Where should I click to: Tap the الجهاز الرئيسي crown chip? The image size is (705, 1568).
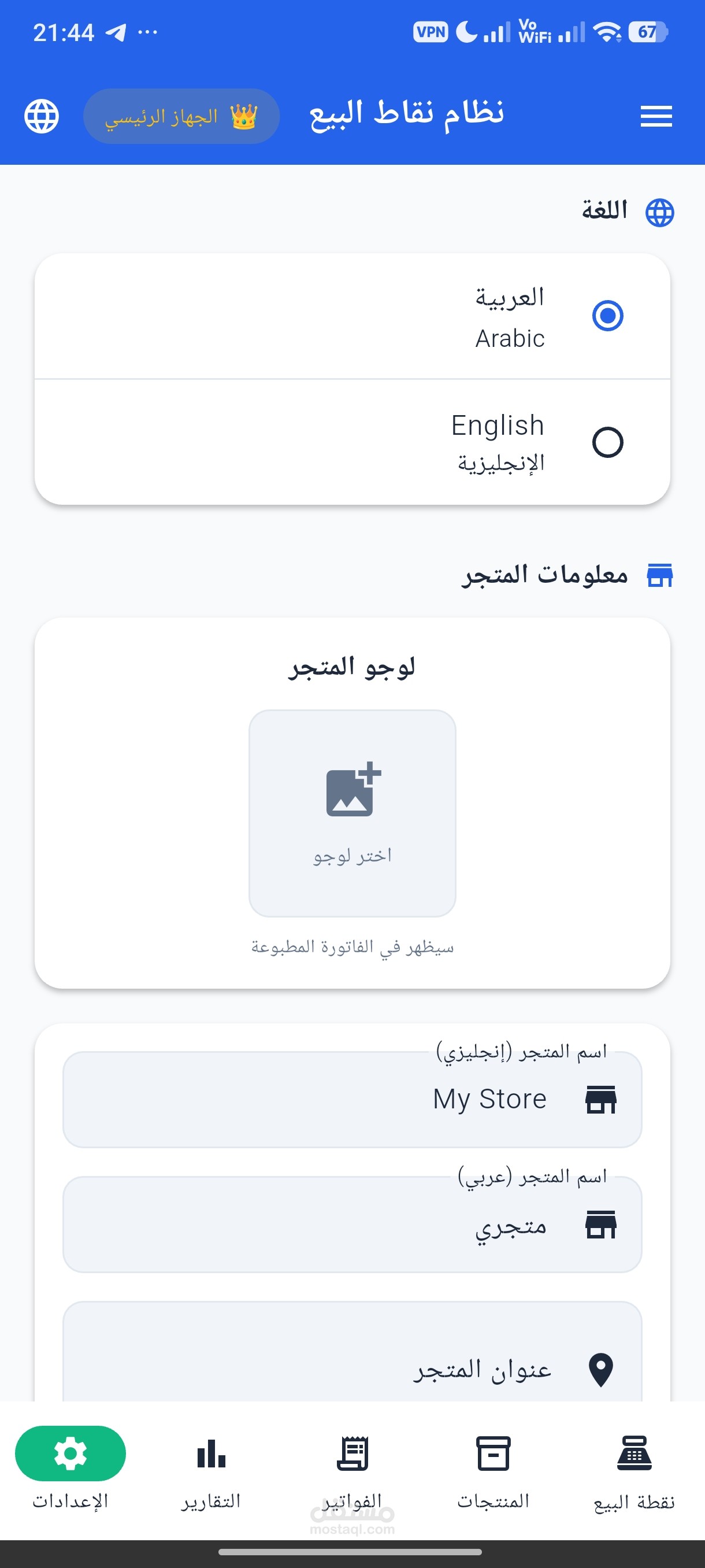click(181, 116)
